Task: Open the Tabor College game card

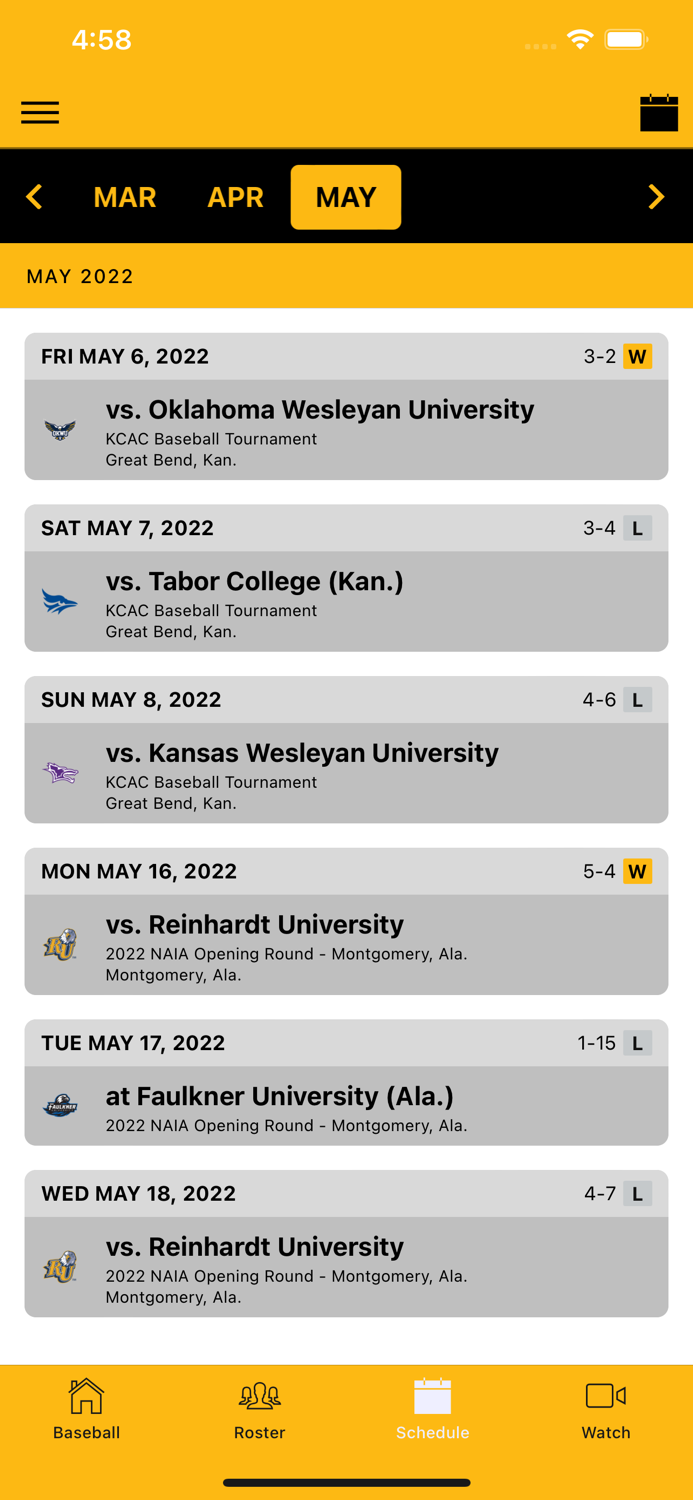Action: point(346,578)
